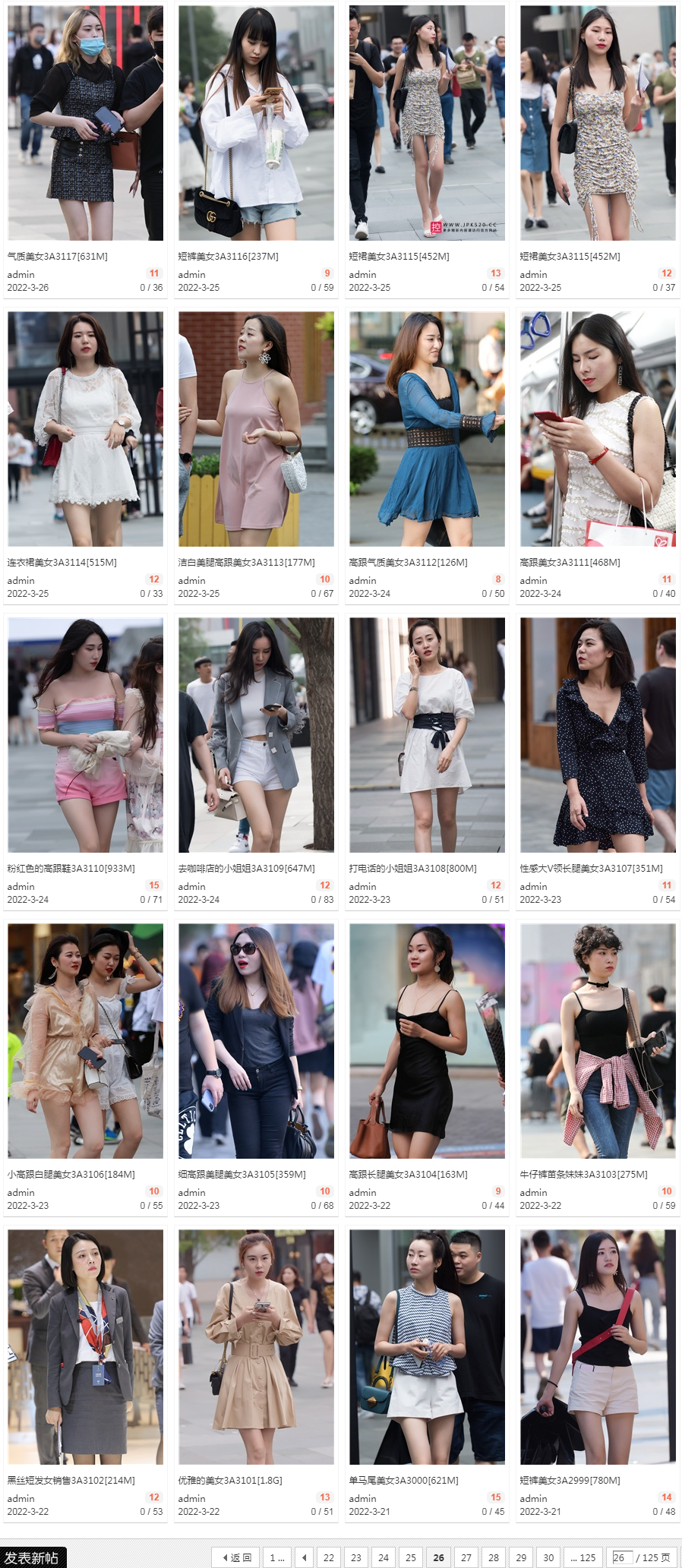Screen dimensions: 682x1568
Task: Go to page 30
Action: pyautogui.click(x=548, y=1557)
